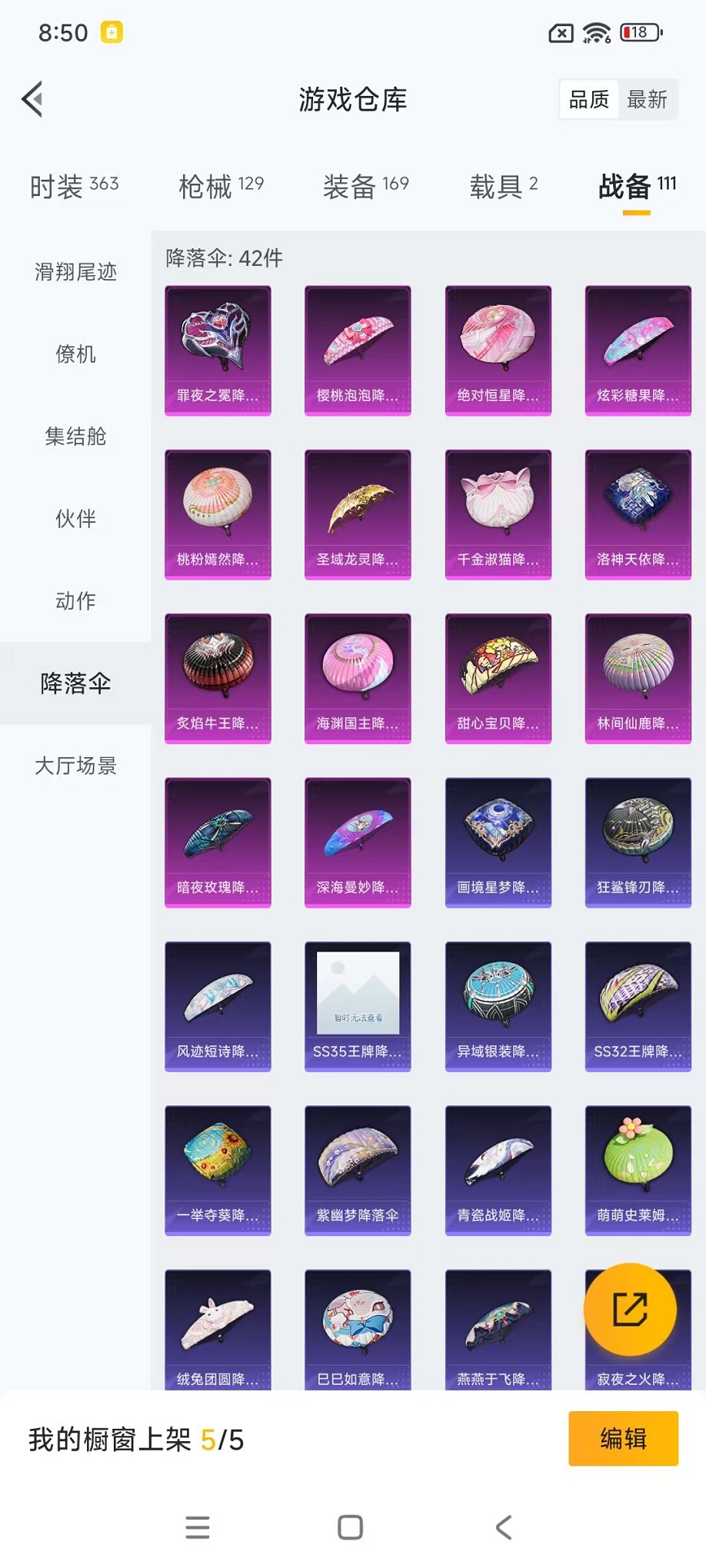Click the SIM status icon in status bar

coord(560,34)
